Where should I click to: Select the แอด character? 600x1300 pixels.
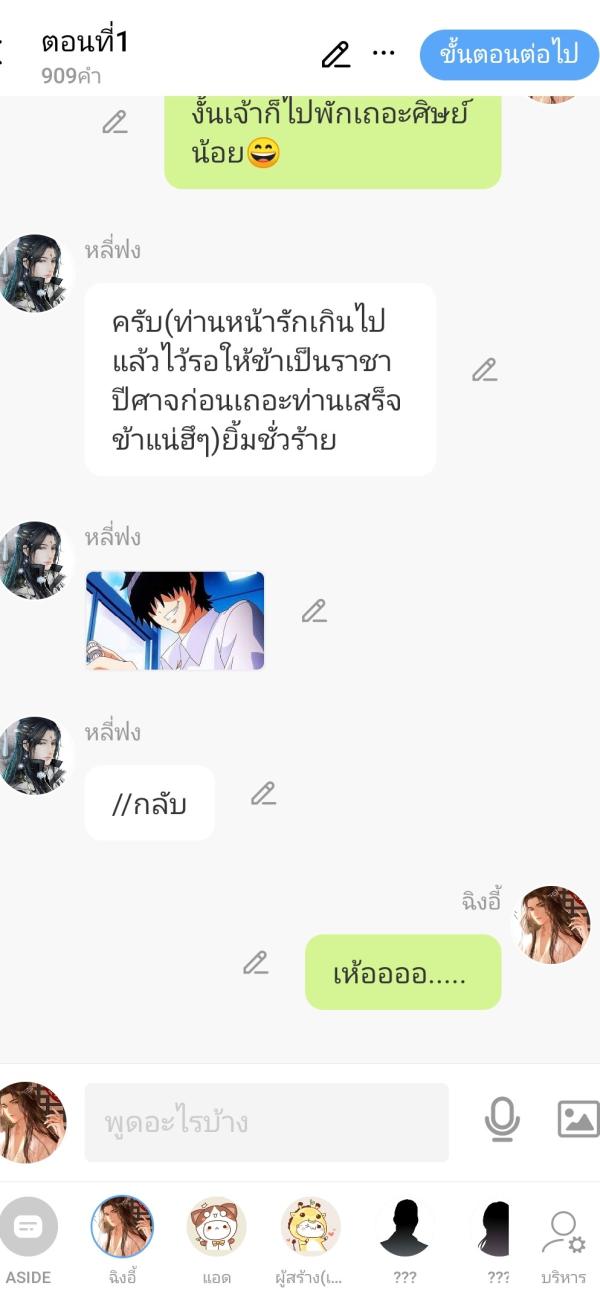pos(216,1238)
